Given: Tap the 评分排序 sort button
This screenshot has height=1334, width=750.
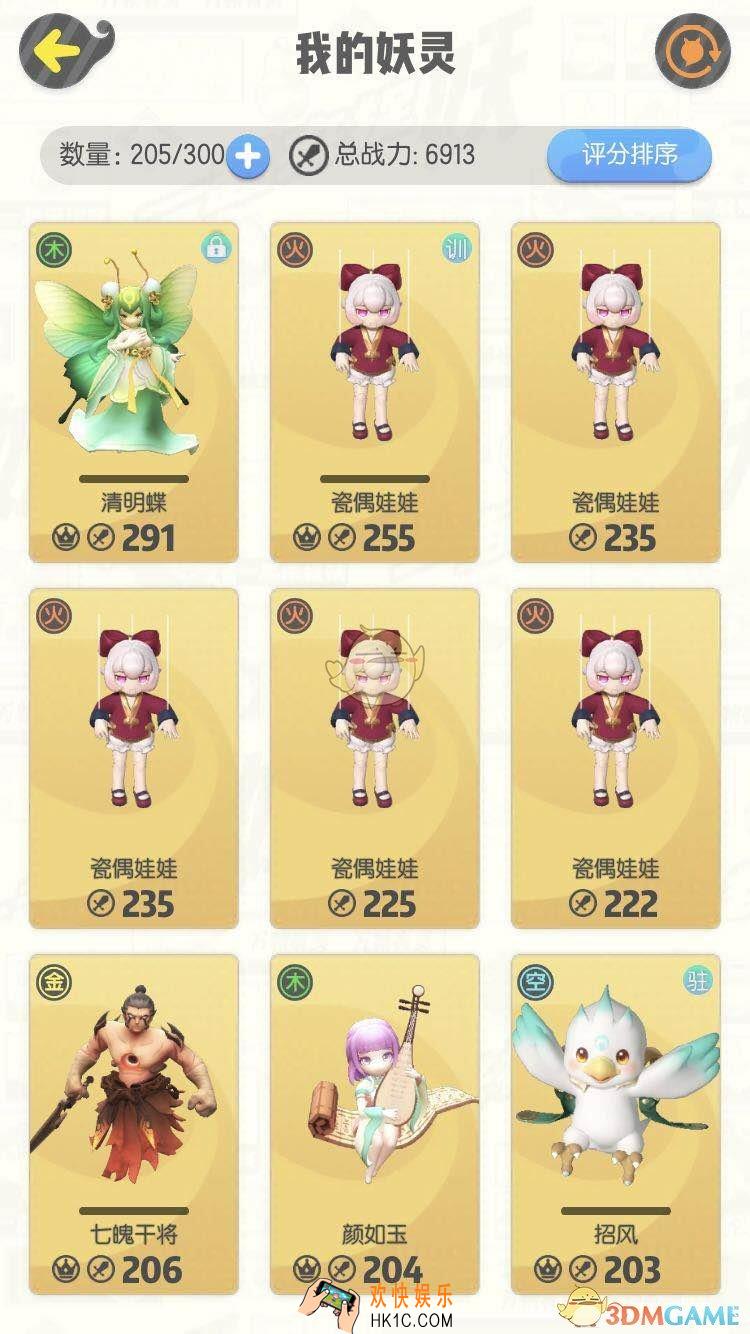Looking at the screenshot, I should point(629,154).
